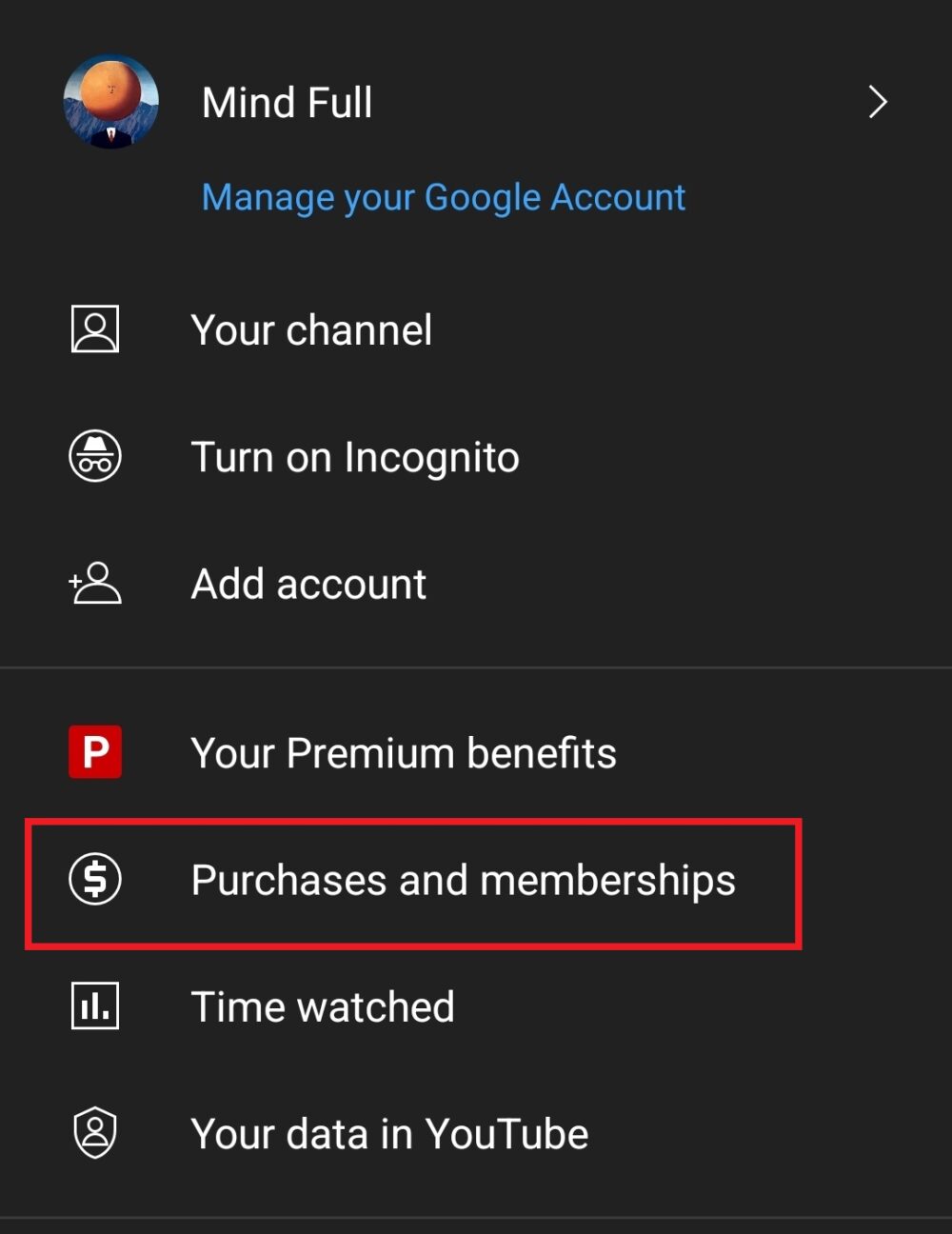Select the dollar-sign circle icon
952x1234 pixels.
point(94,879)
